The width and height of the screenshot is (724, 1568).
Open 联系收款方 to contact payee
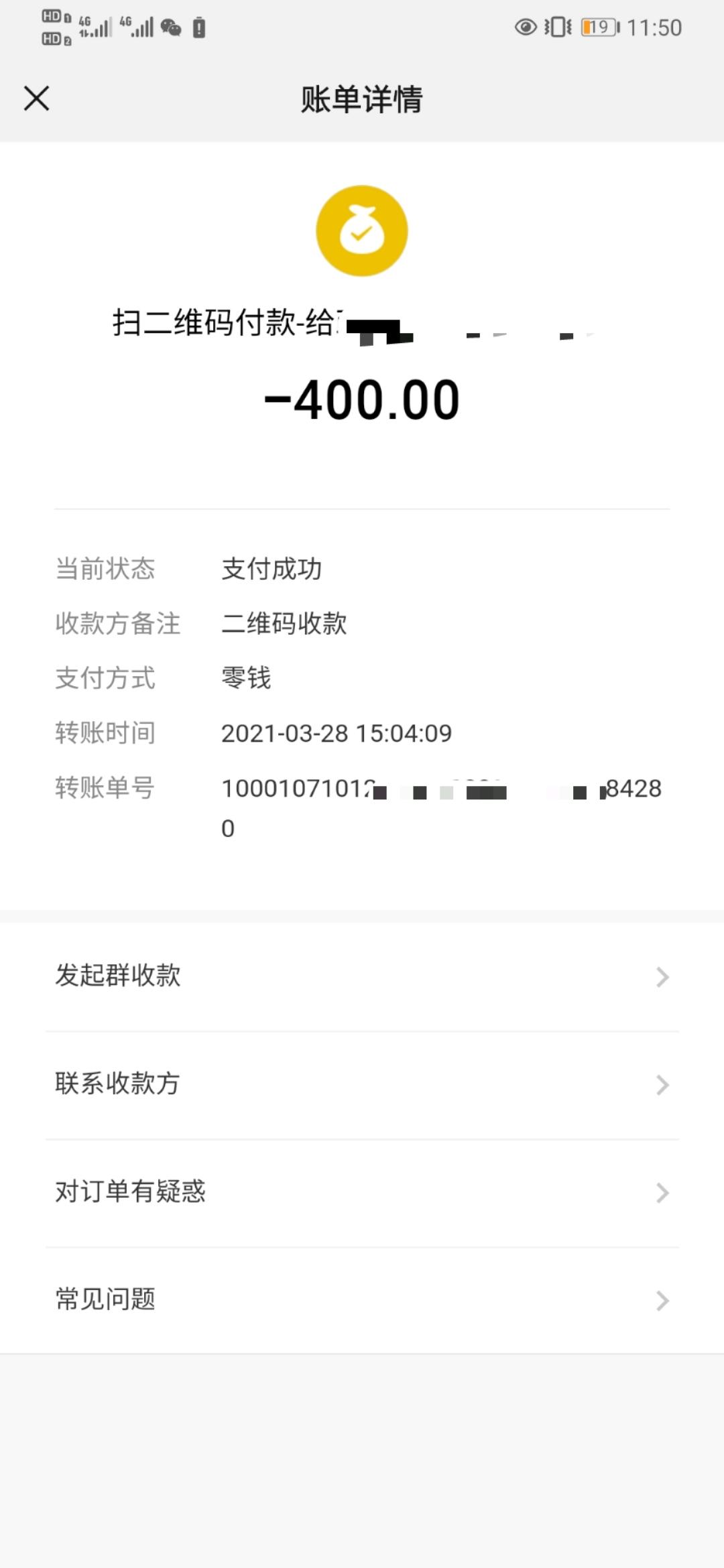pos(362,1084)
